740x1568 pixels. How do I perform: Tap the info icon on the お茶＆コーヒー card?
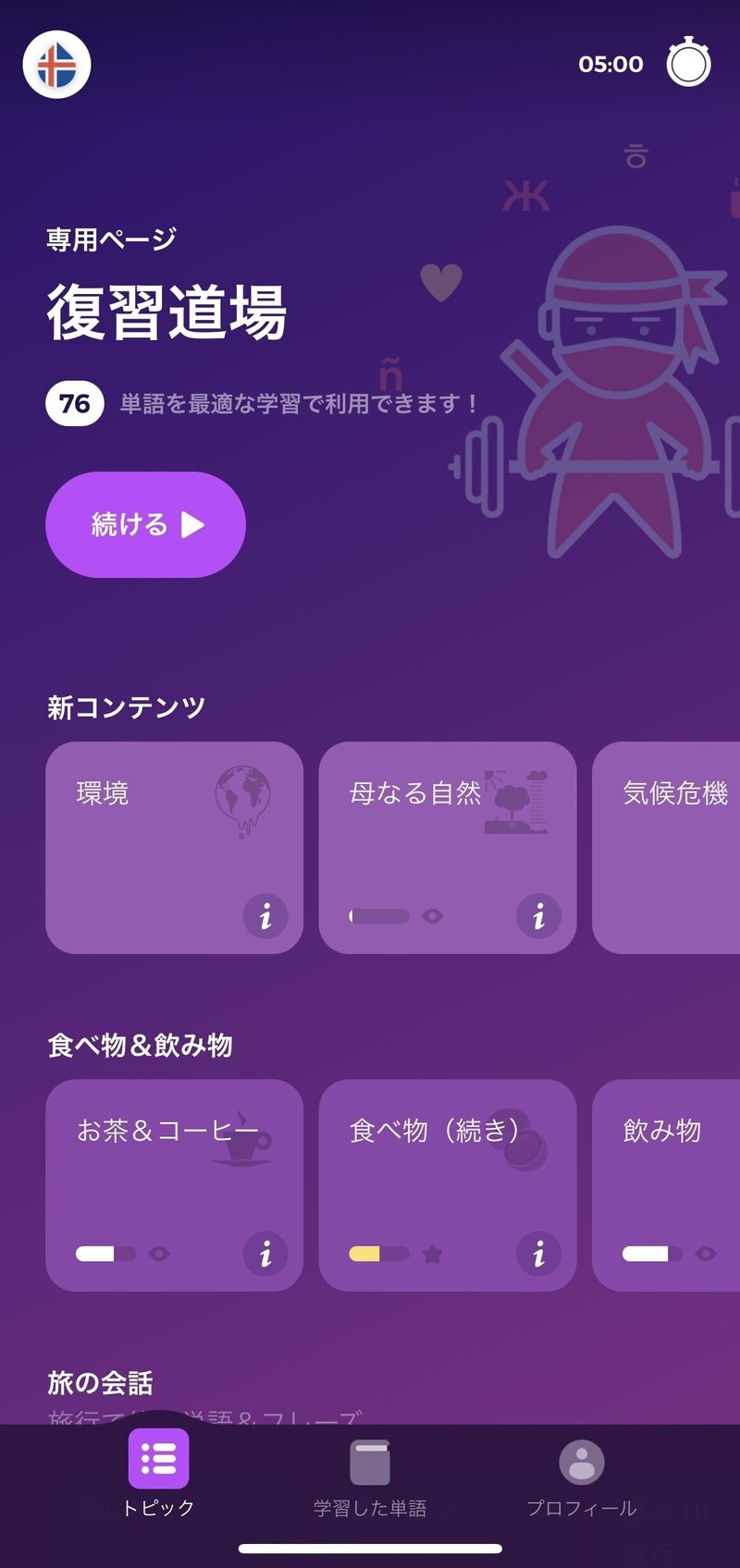point(265,1254)
